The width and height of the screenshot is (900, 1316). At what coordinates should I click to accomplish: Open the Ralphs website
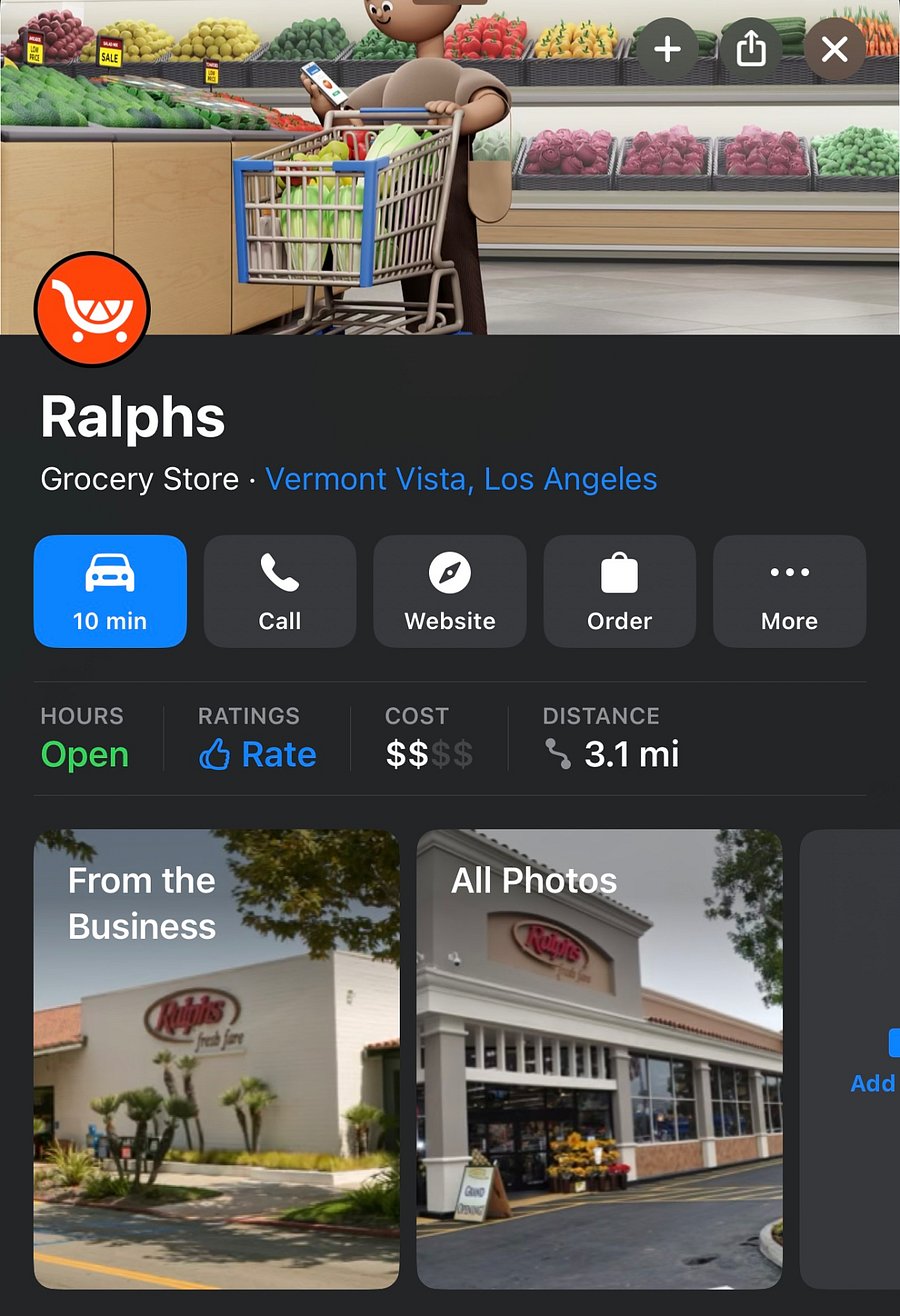point(450,591)
